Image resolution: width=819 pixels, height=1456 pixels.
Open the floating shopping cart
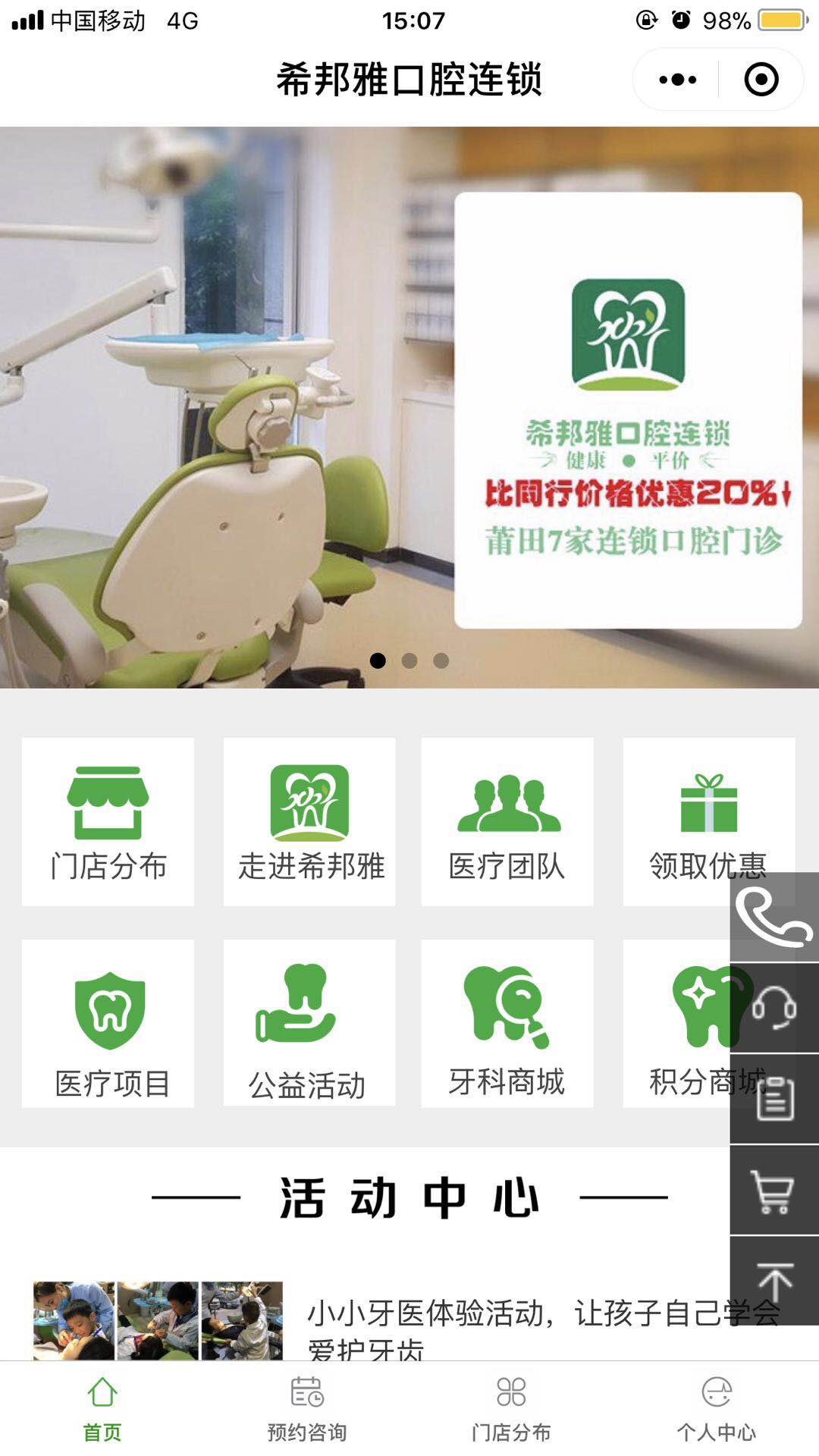coord(774,1190)
